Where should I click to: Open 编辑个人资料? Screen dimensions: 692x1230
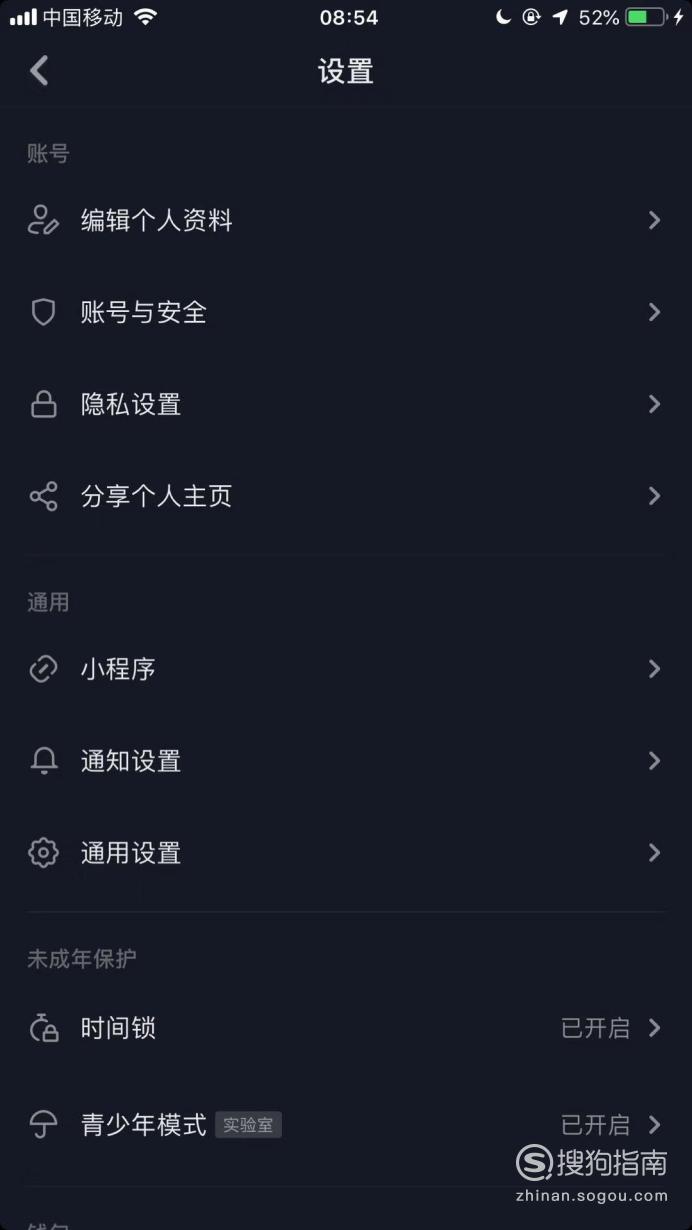point(346,220)
